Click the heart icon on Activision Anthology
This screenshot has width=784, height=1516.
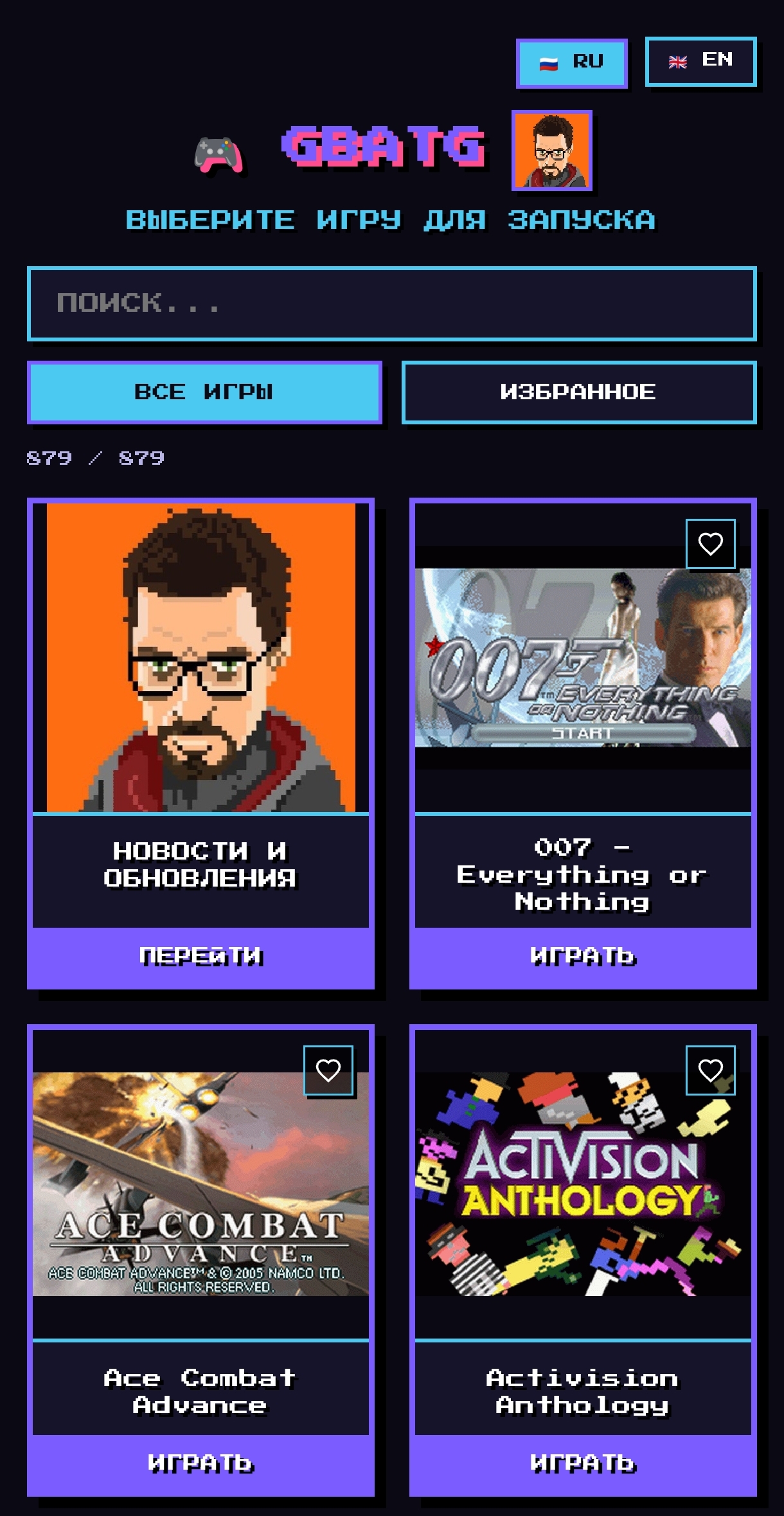710,1071
